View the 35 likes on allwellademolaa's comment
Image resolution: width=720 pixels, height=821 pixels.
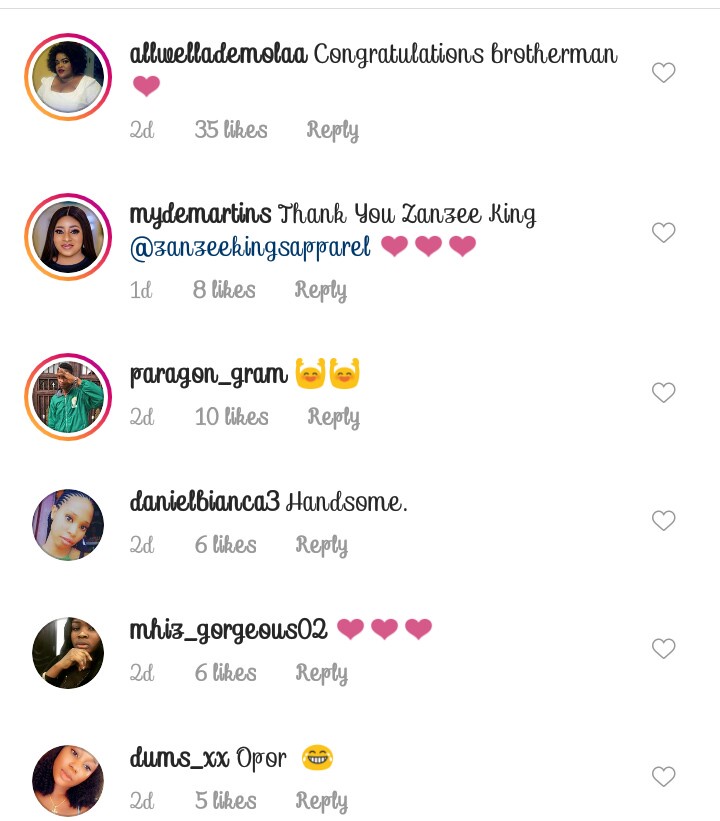(231, 130)
